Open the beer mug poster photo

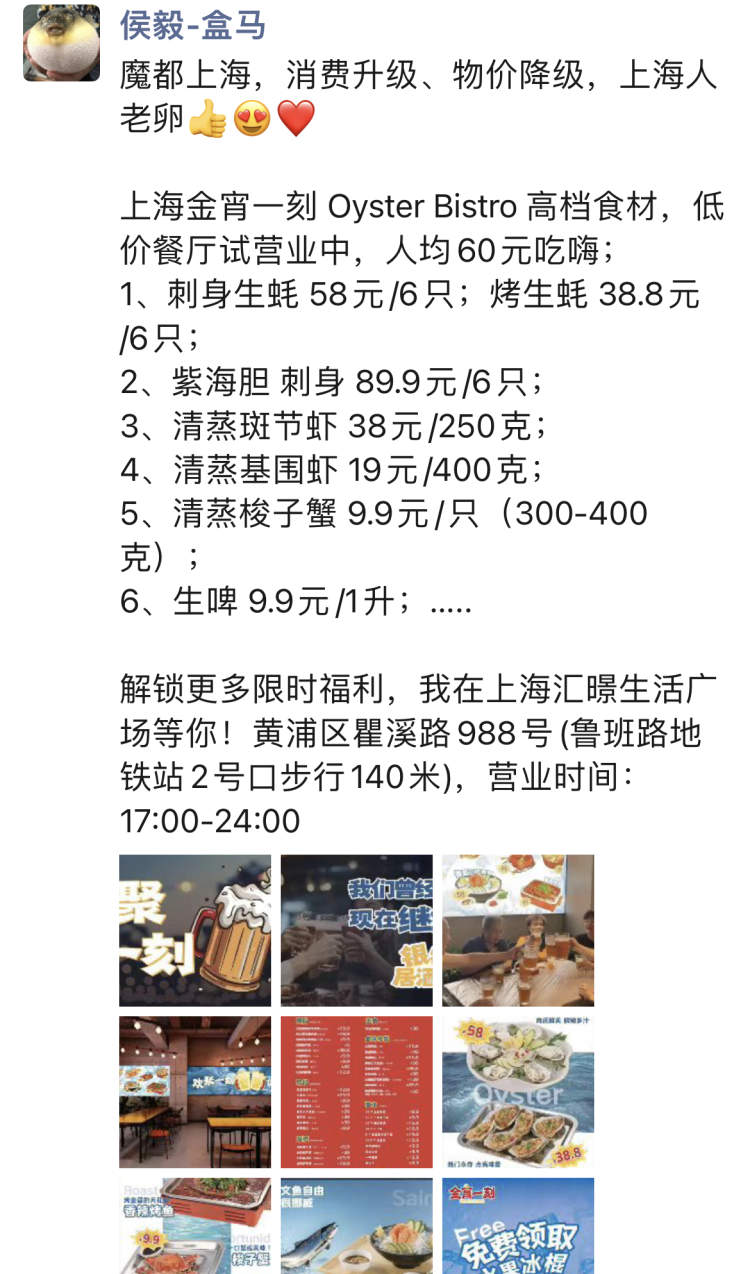(195, 930)
